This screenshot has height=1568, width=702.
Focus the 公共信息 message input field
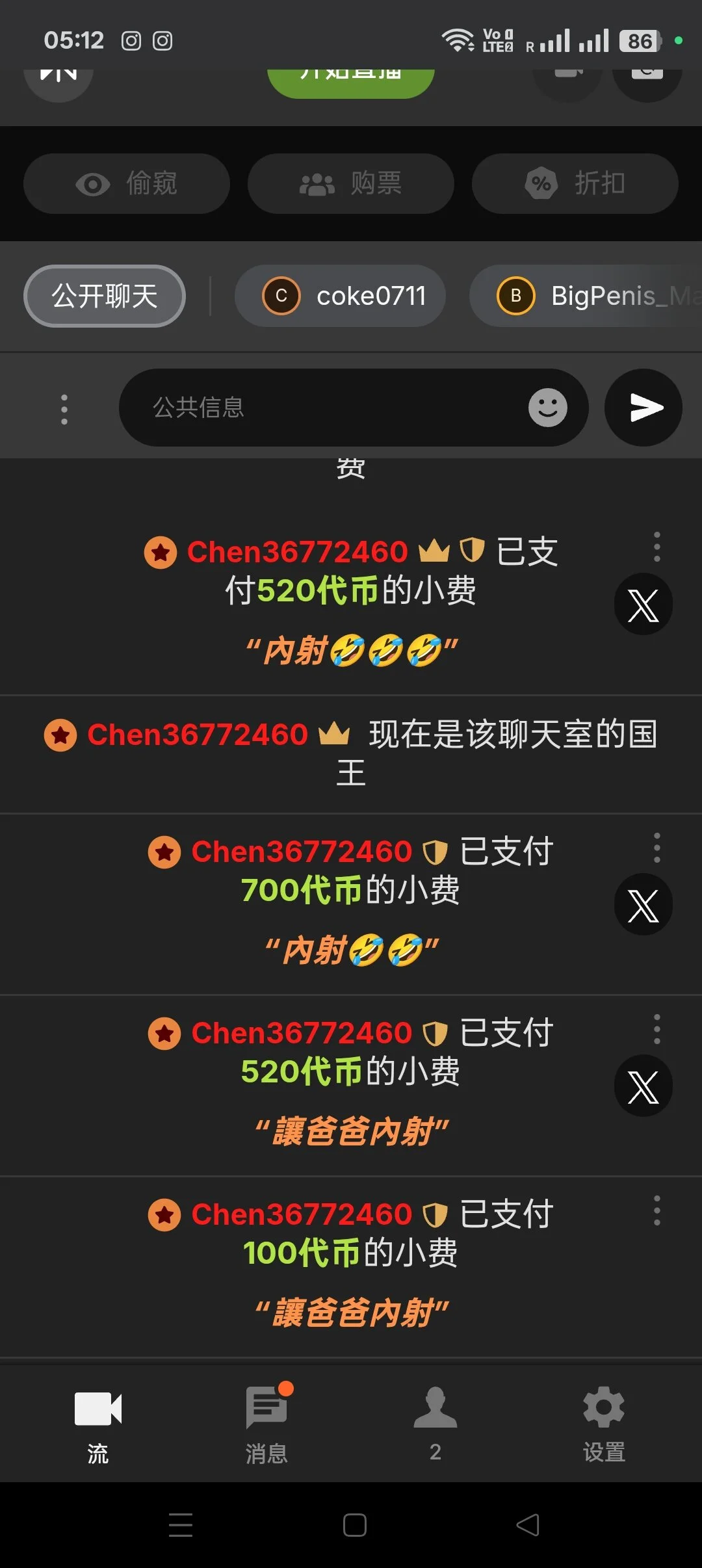pyautogui.click(x=325, y=408)
